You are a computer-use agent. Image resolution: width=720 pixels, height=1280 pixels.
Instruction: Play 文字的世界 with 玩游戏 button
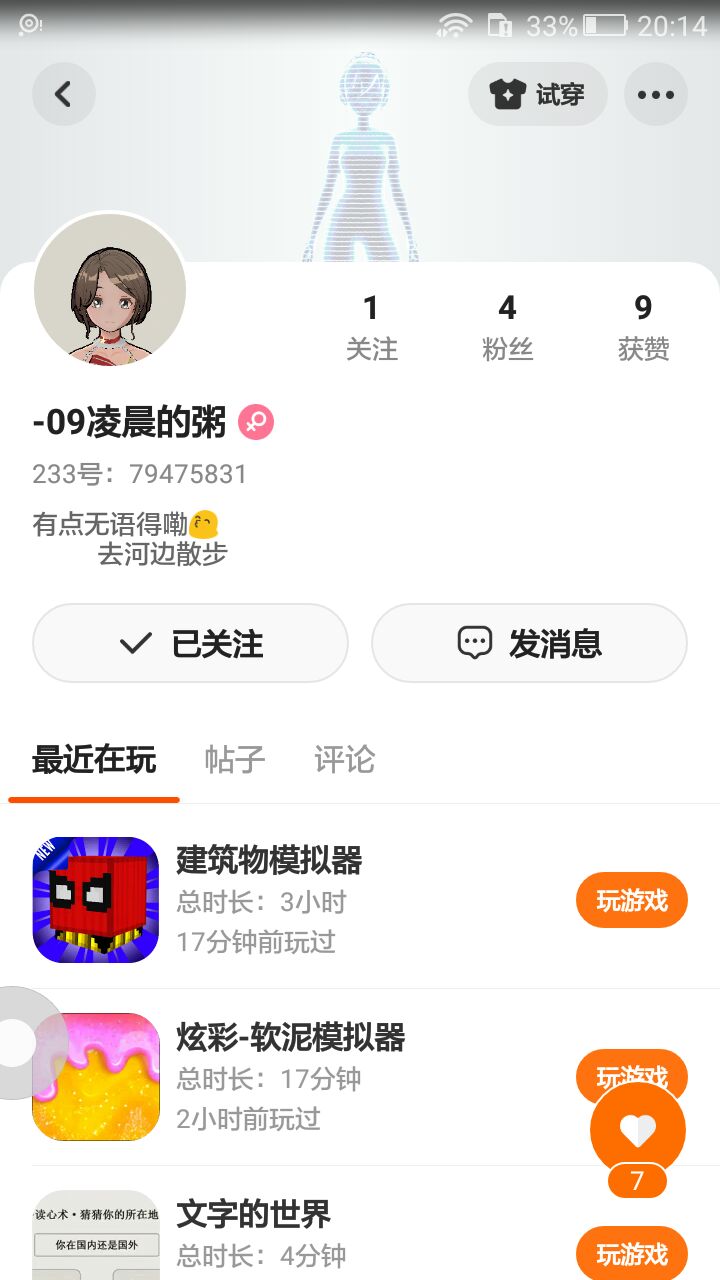coord(631,1253)
